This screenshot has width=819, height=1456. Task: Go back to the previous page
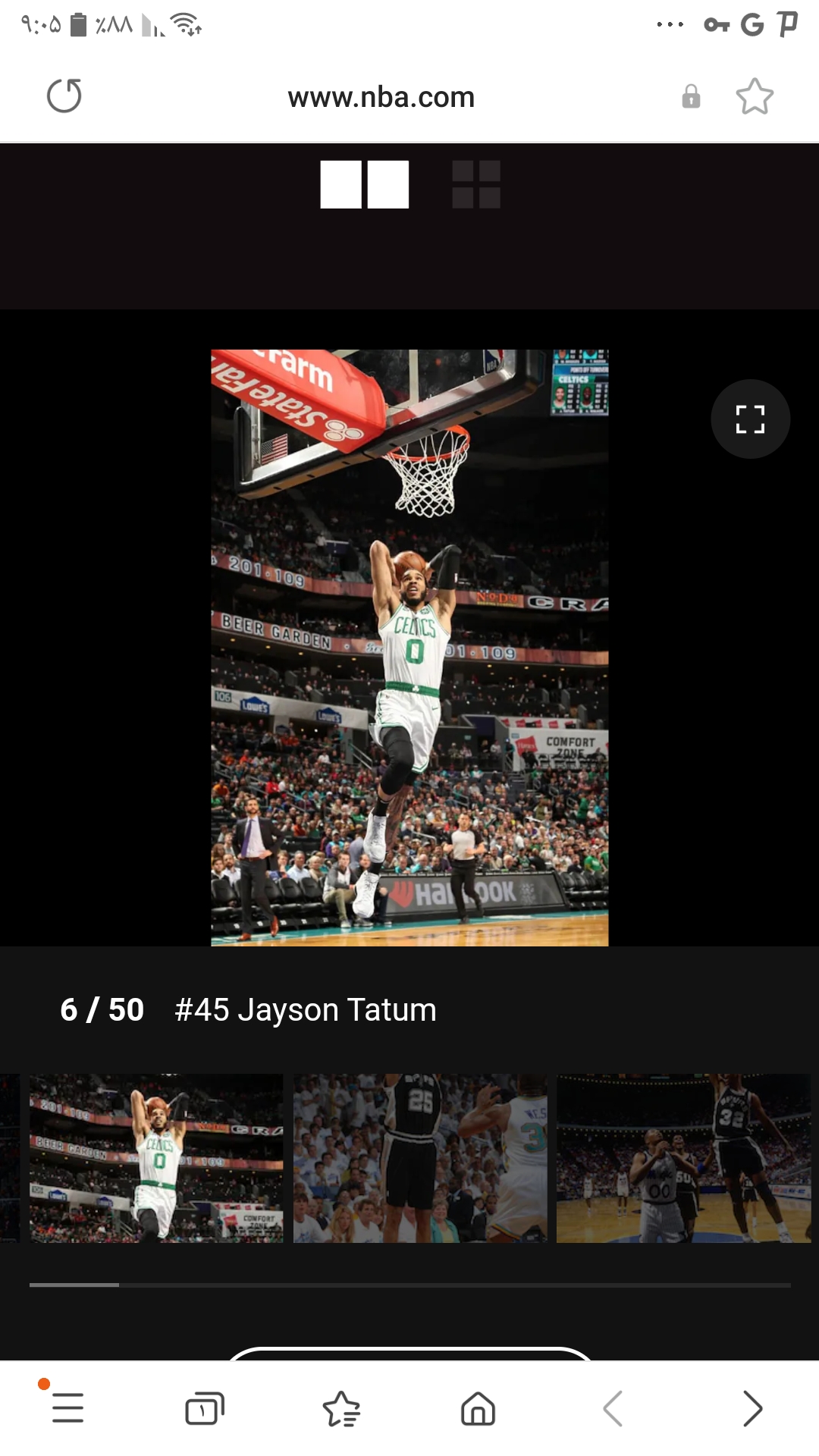[x=613, y=1409]
